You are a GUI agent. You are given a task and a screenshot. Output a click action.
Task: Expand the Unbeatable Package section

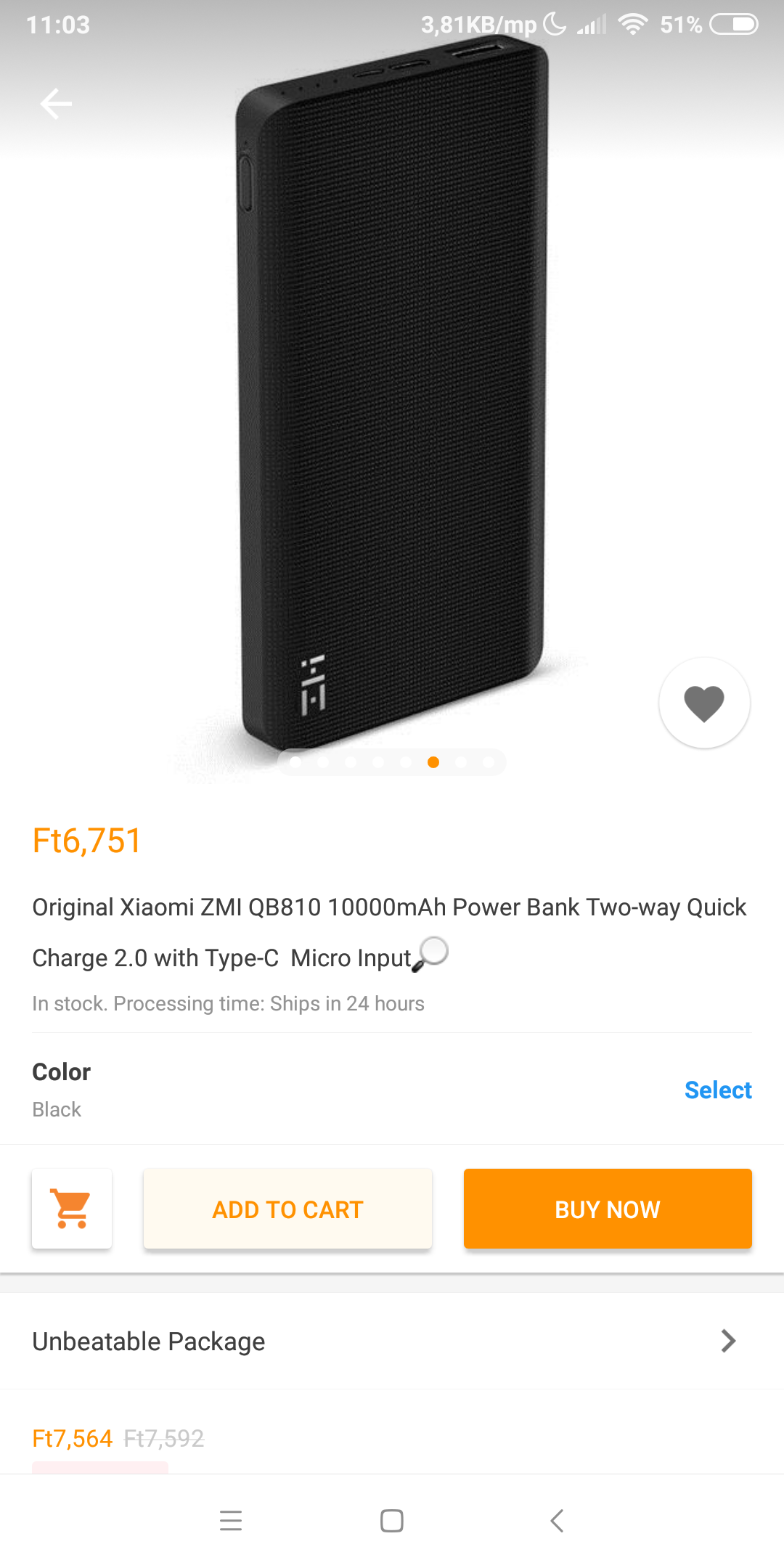pyautogui.click(x=728, y=1341)
